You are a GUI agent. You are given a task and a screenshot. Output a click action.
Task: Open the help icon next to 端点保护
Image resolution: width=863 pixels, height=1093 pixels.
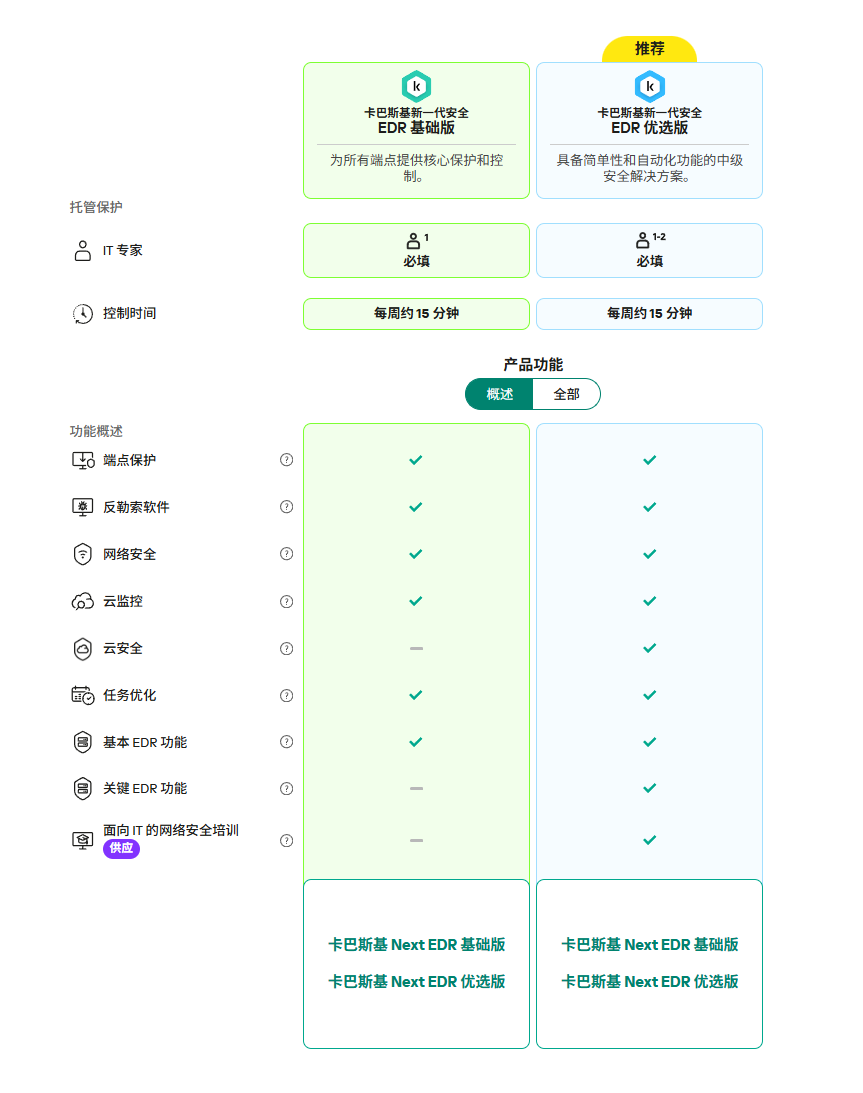(x=287, y=460)
